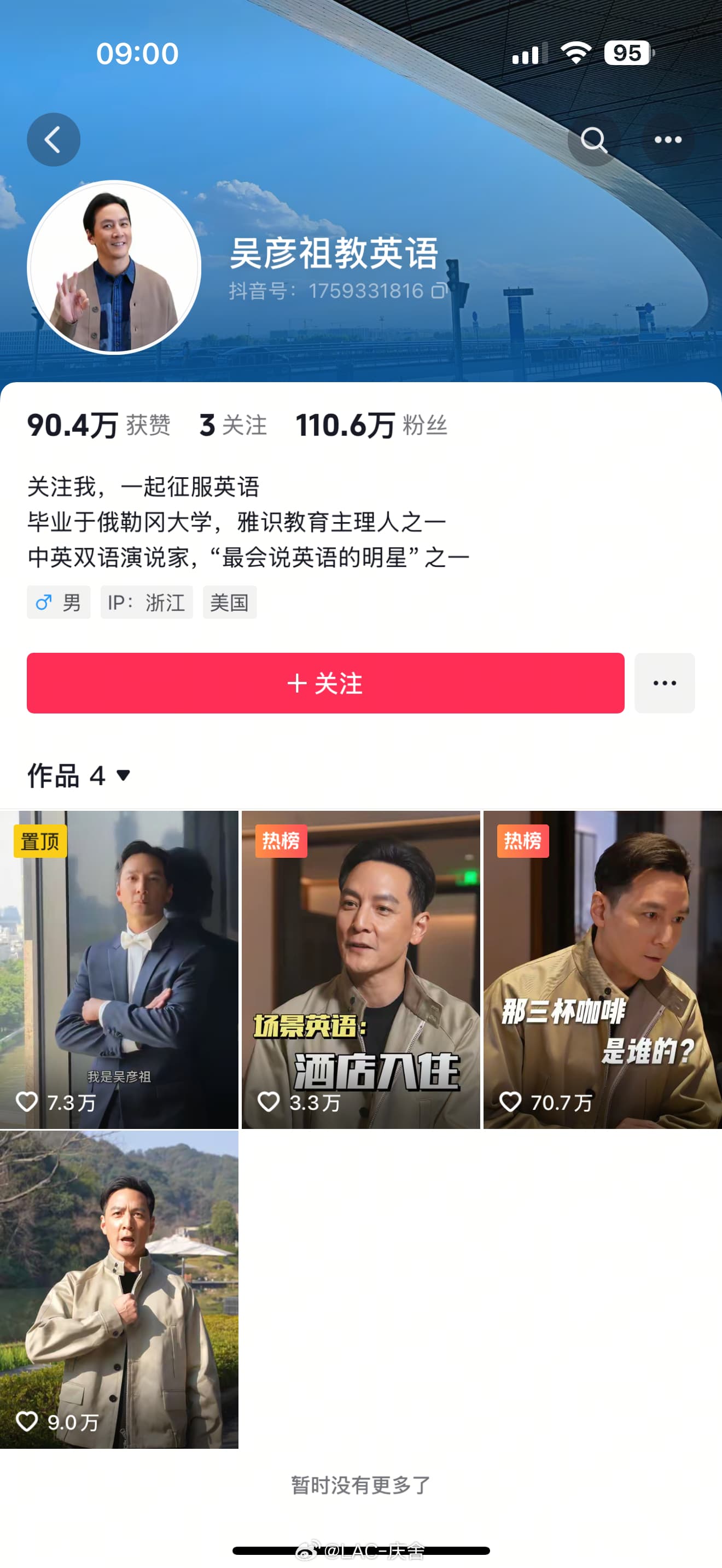Open the pinned 置顶 video
Viewport: 722px width, 1568px height.
(x=119, y=969)
